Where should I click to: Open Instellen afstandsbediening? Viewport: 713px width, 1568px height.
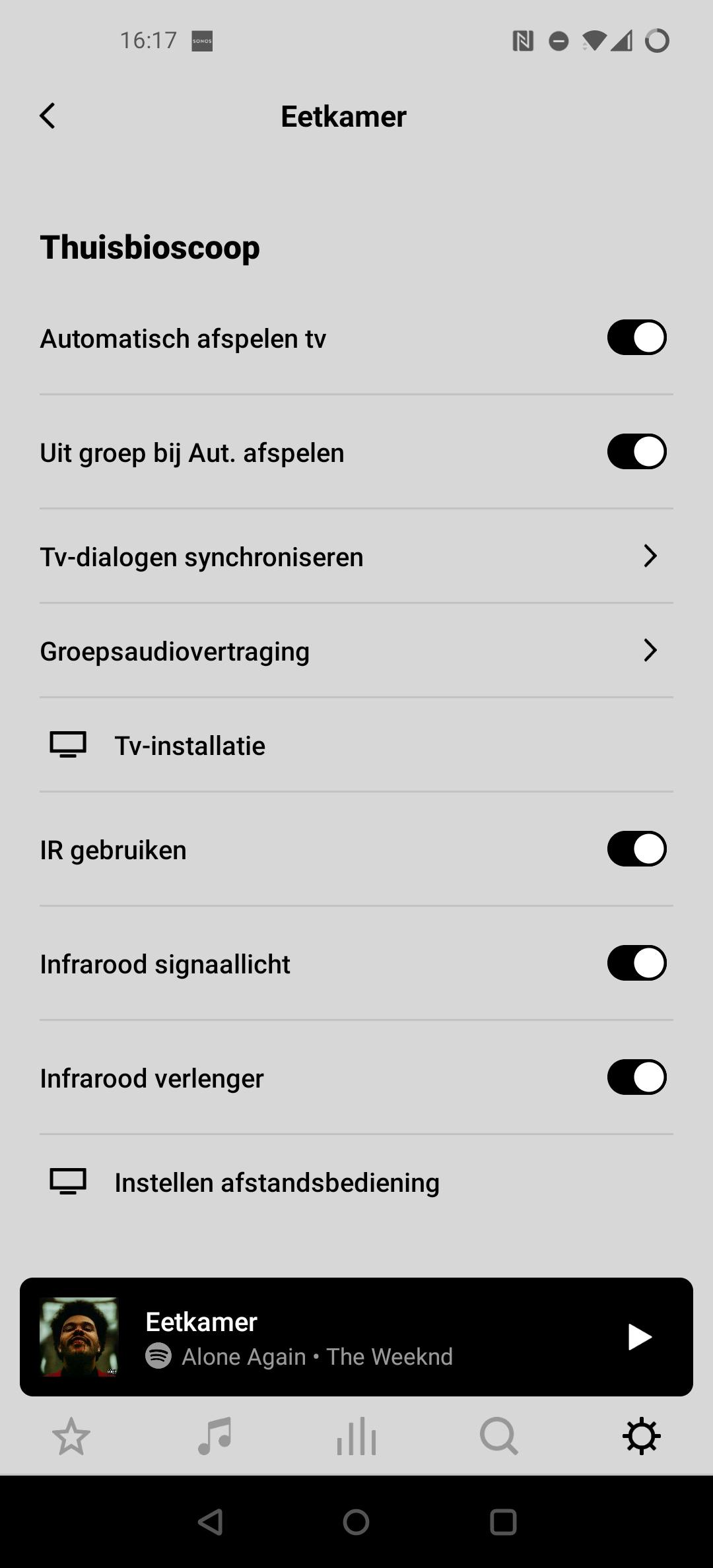356,1183
